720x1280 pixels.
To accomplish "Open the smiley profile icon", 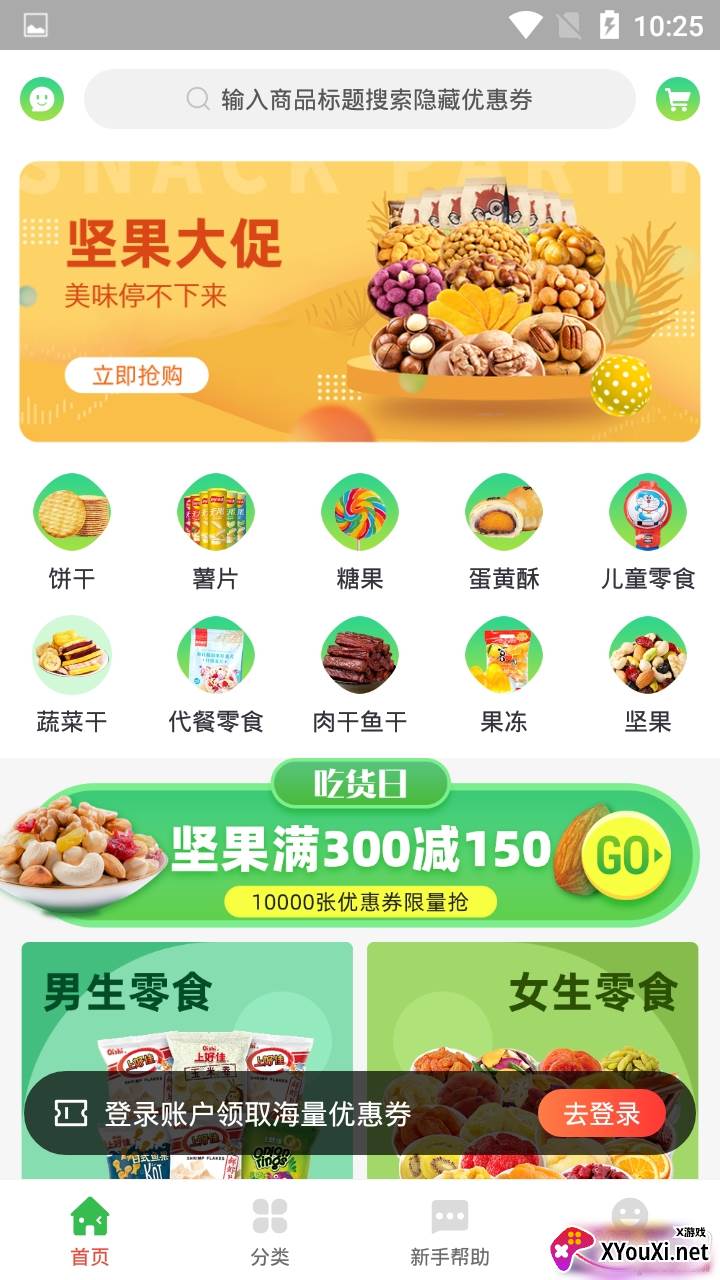I will coord(42,99).
